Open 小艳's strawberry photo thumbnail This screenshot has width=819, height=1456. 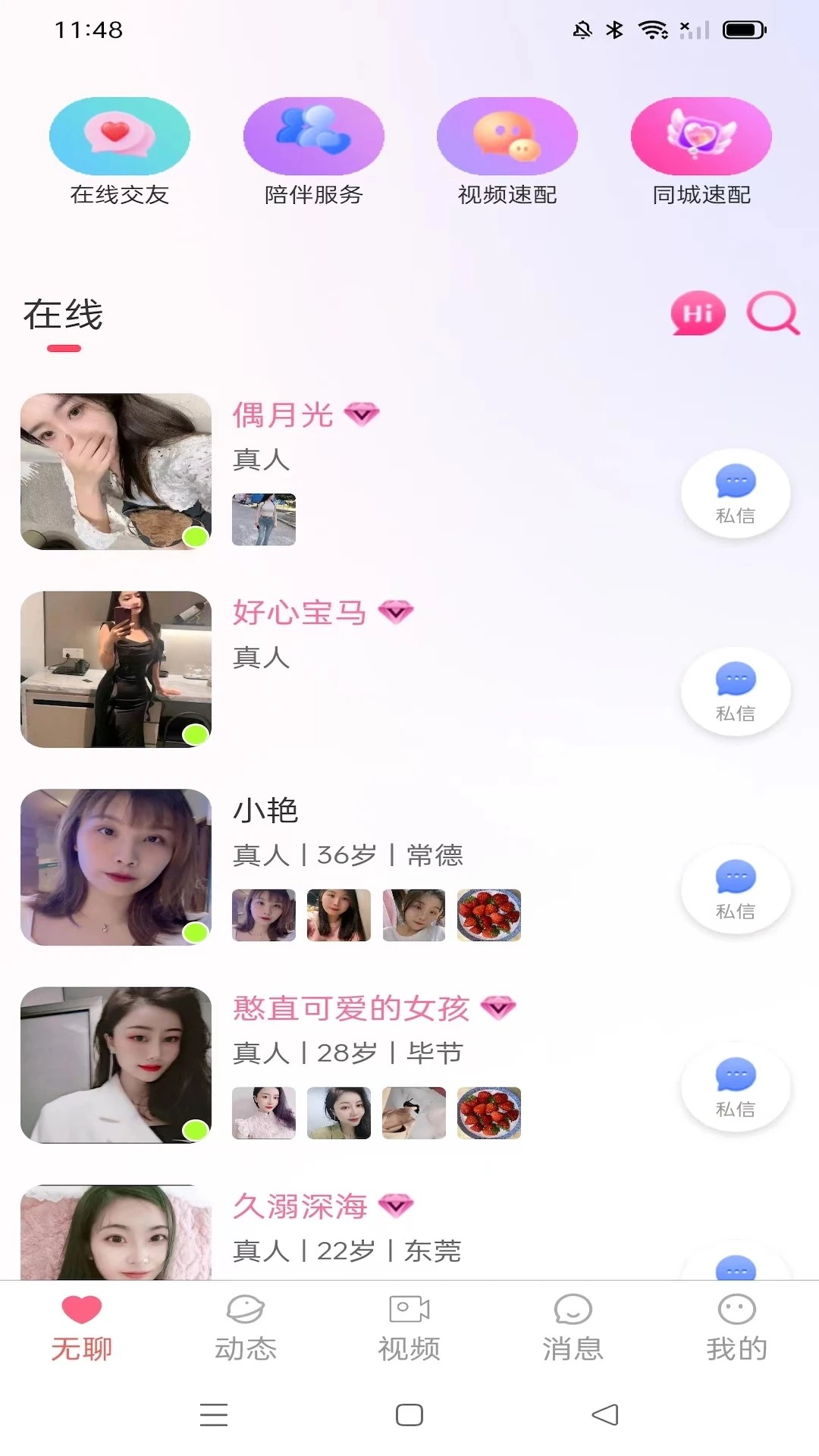[488, 915]
